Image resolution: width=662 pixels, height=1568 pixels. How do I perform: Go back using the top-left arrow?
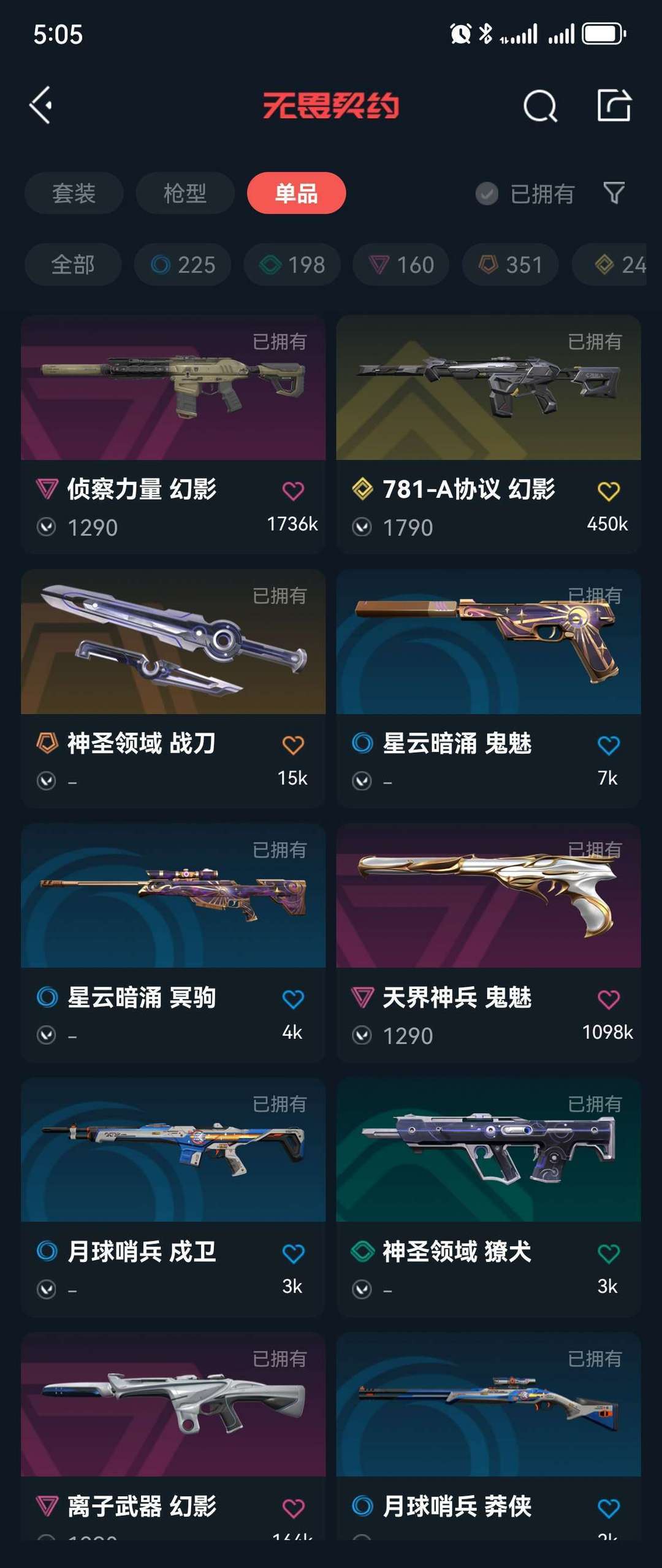(x=42, y=105)
